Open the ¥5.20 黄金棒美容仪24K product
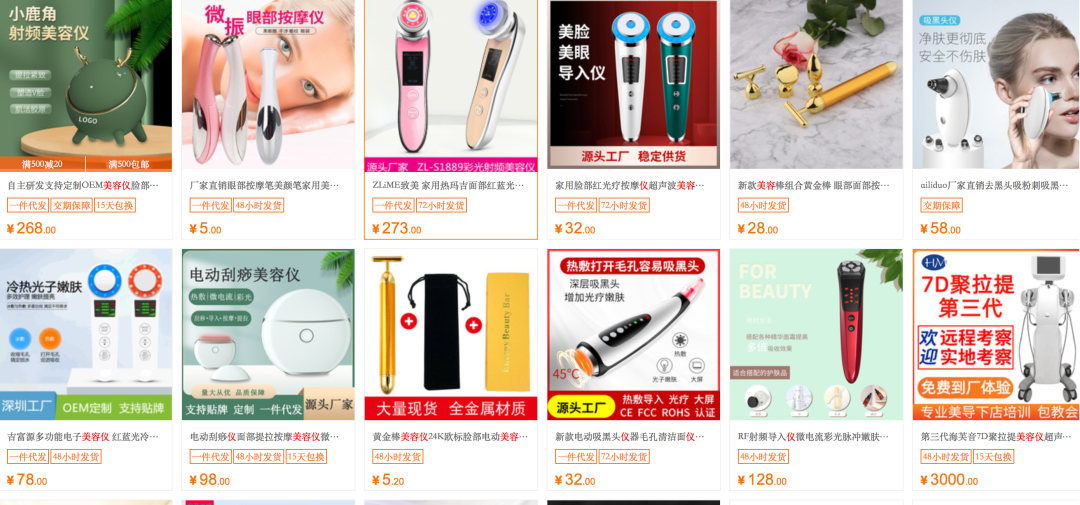1080x505 pixels. (x=450, y=334)
